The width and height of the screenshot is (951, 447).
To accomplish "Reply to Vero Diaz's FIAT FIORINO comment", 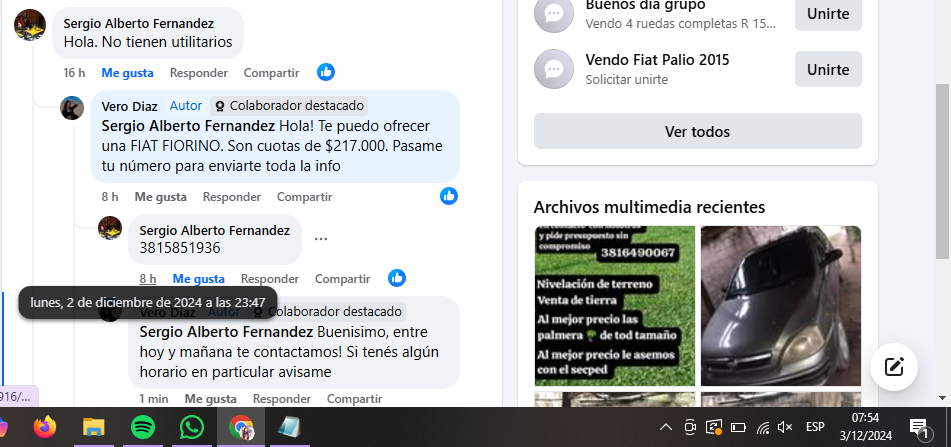I will pos(231,197).
